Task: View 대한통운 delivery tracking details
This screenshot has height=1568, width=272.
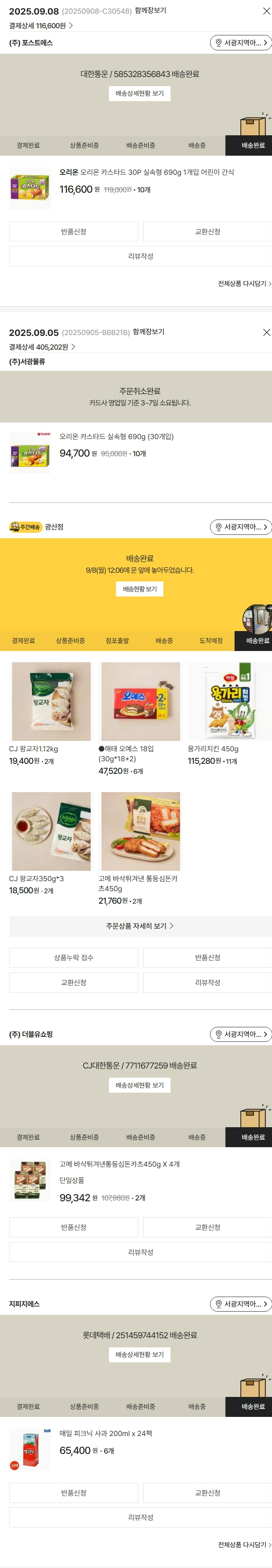Action: 139,93
